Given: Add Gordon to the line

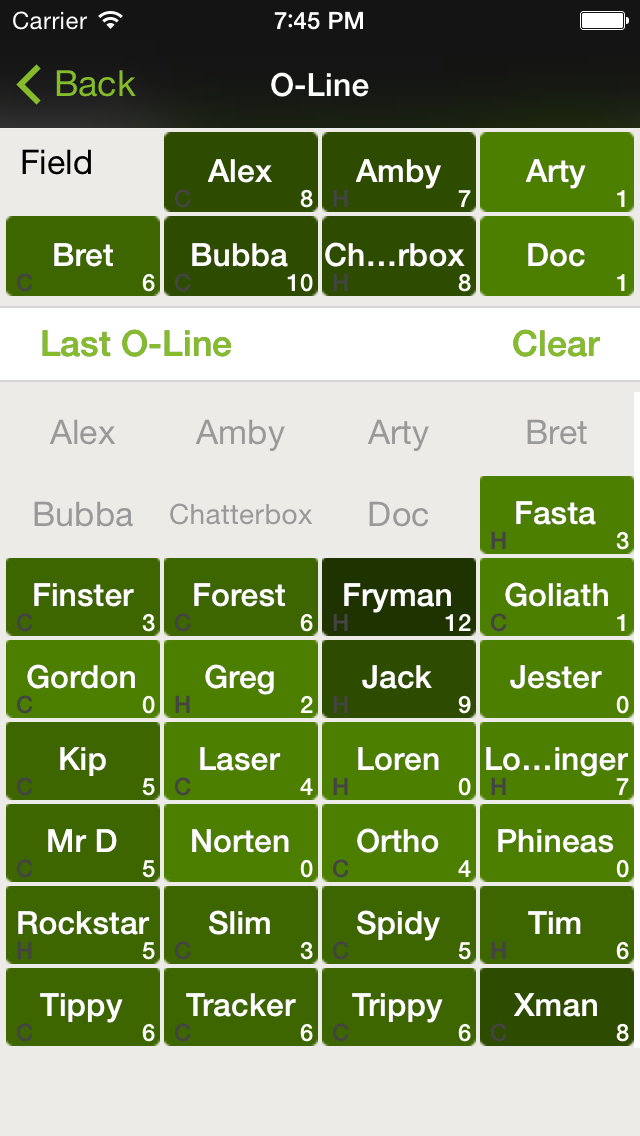Looking at the screenshot, I should click(x=83, y=679).
